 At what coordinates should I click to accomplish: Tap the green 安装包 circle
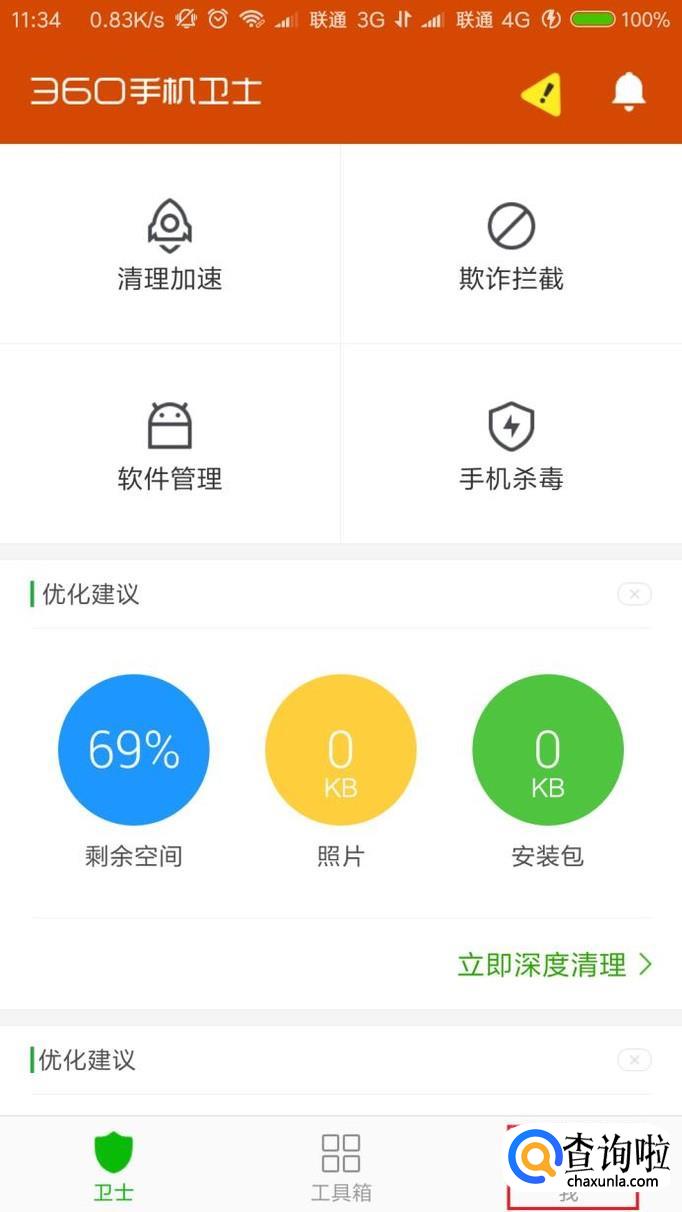point(547,750)
